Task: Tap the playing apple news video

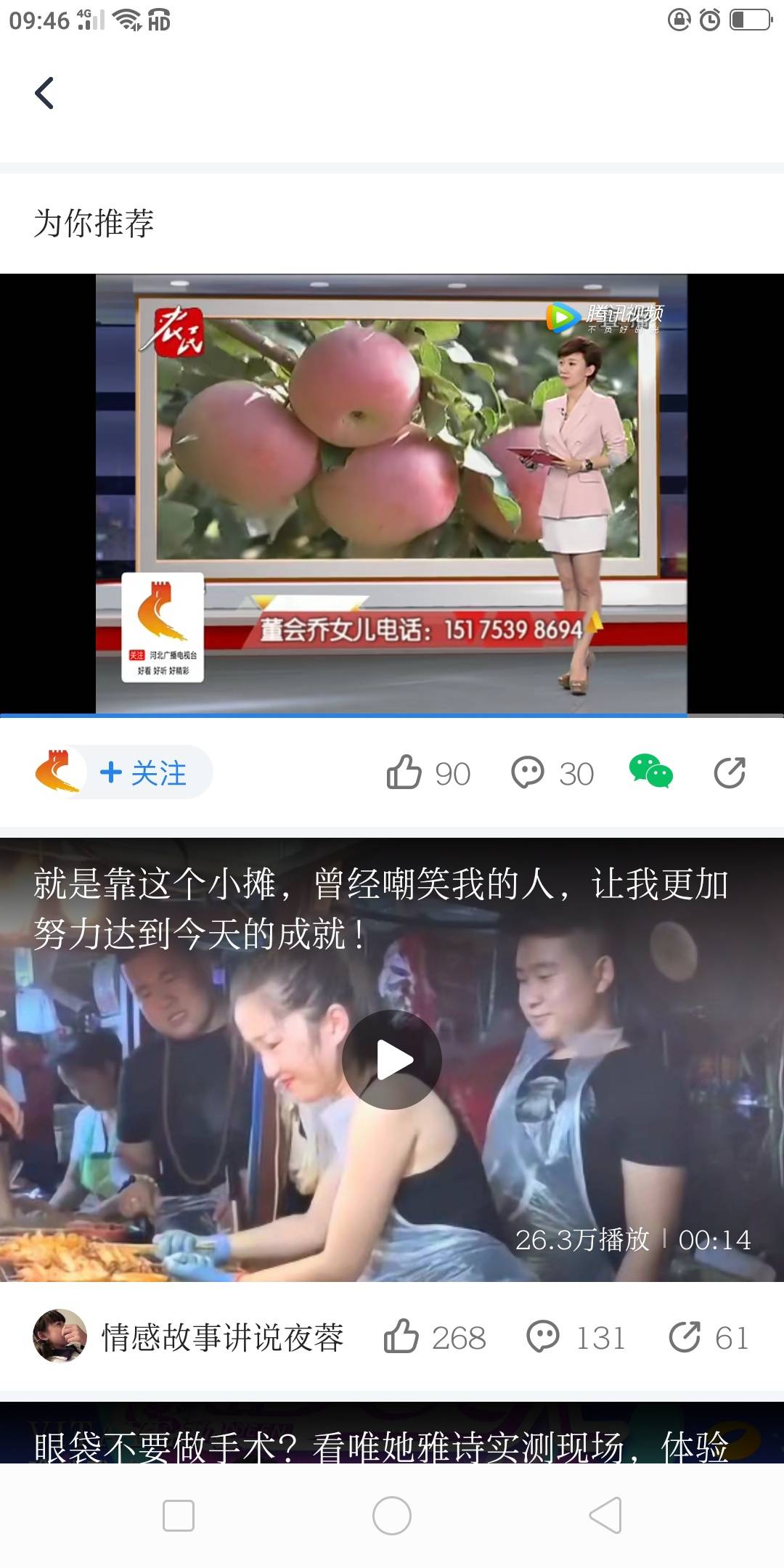Action: pyautogui.click(x=391, y=494)
